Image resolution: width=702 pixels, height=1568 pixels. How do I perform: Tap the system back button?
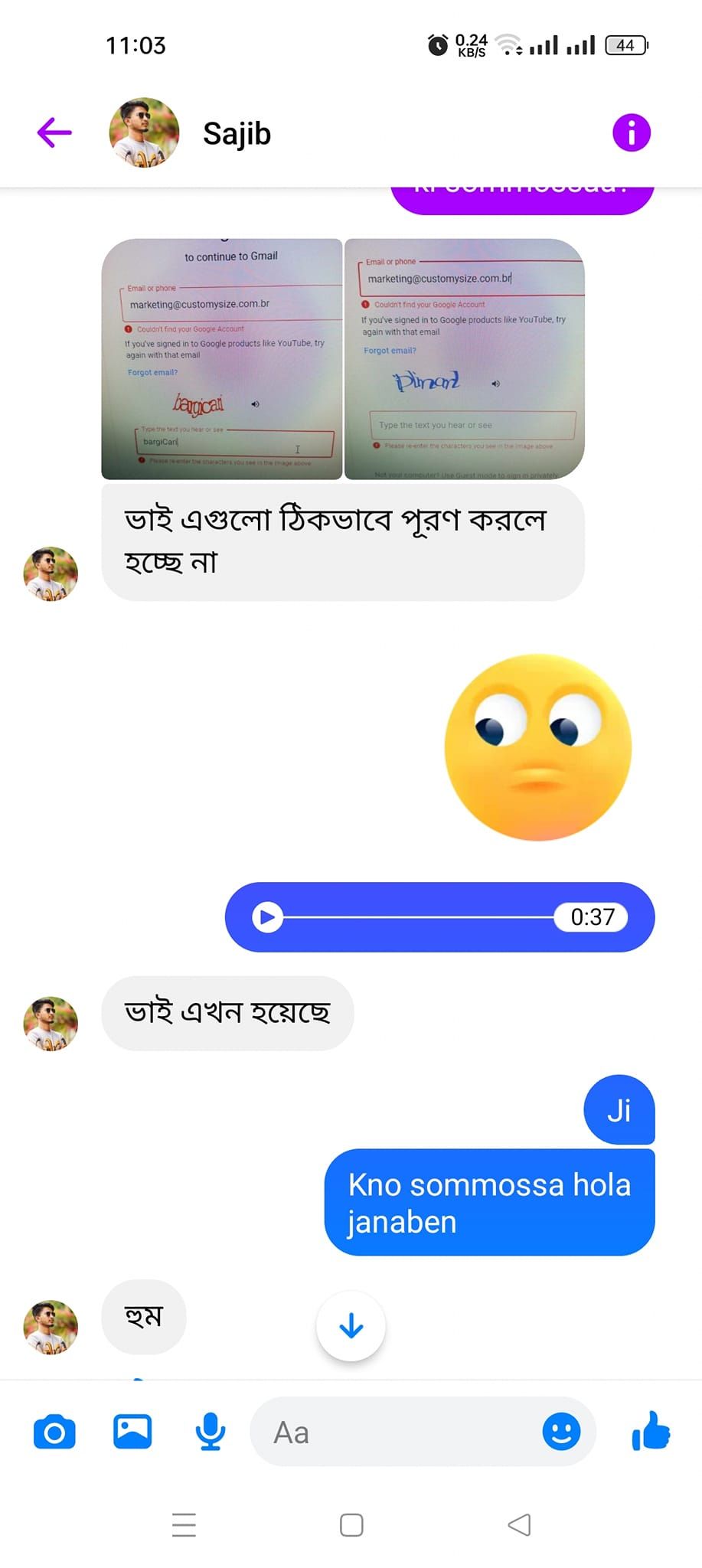[519, 1524]
